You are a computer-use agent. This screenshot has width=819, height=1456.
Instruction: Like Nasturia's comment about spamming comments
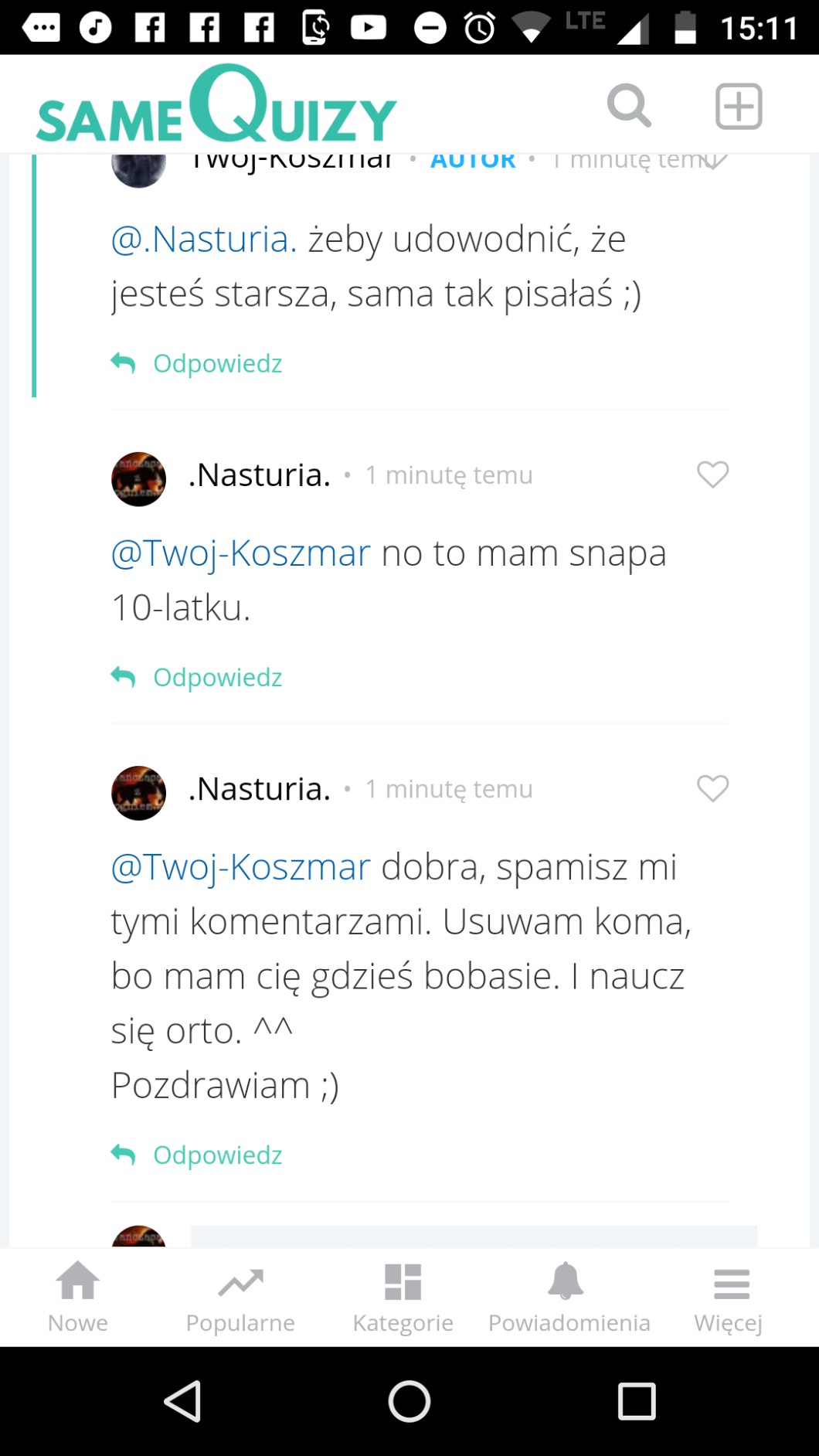click(x=712, y=788)
